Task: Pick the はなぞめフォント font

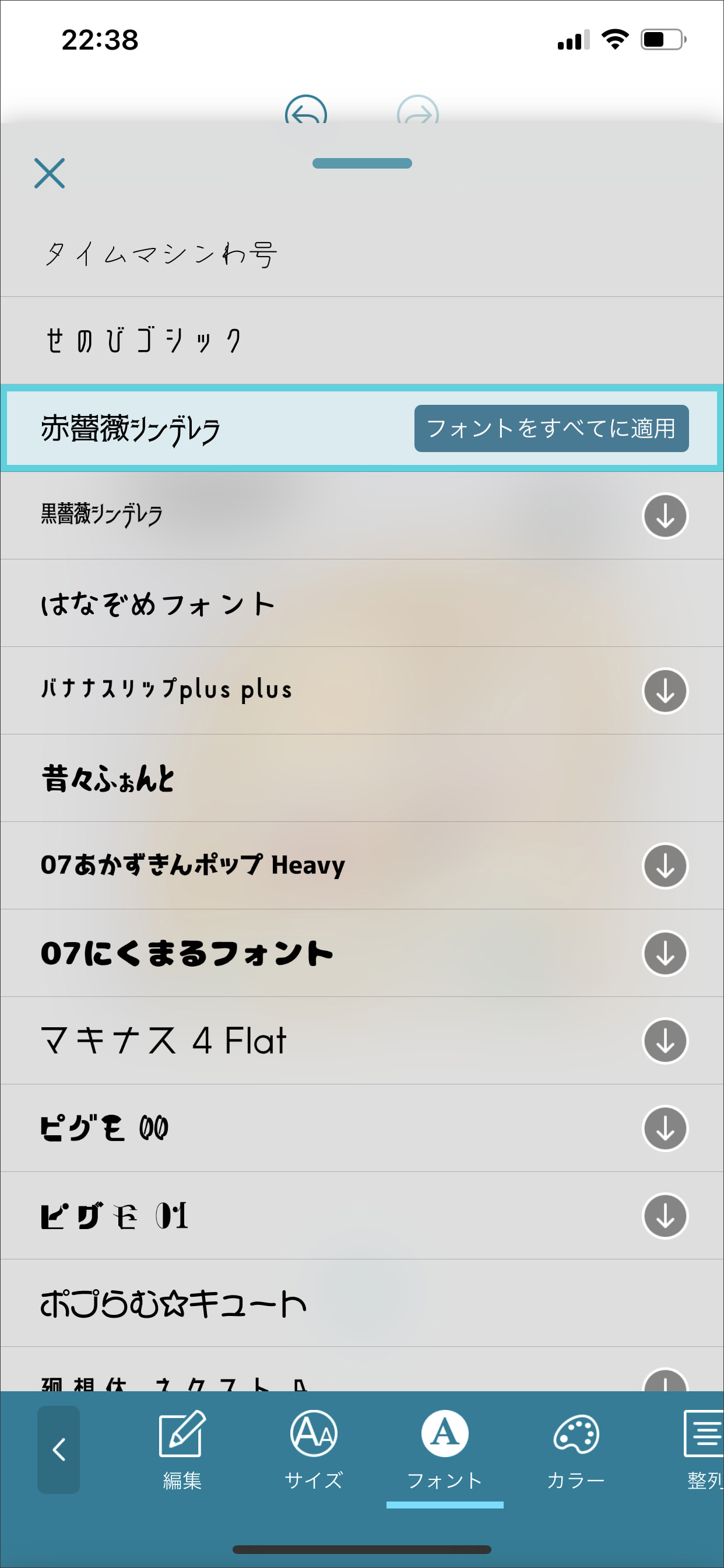Action: [158, 604]
